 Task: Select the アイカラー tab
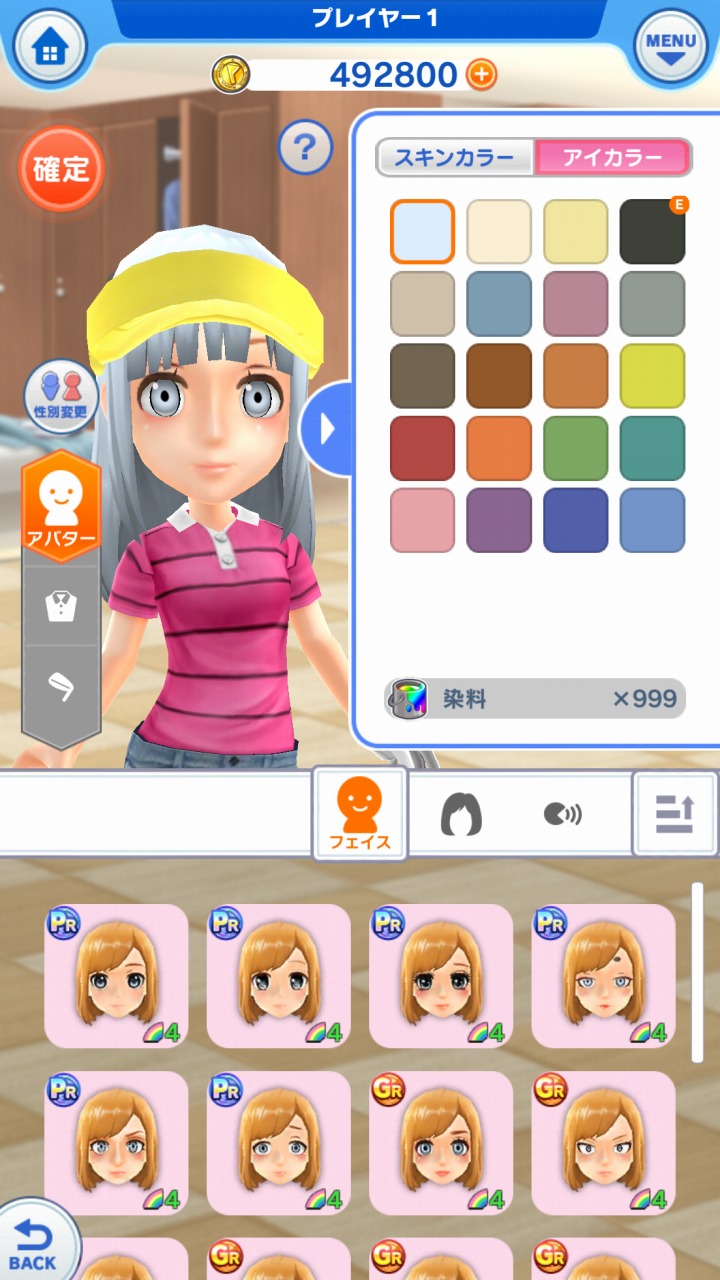[612, 158]
